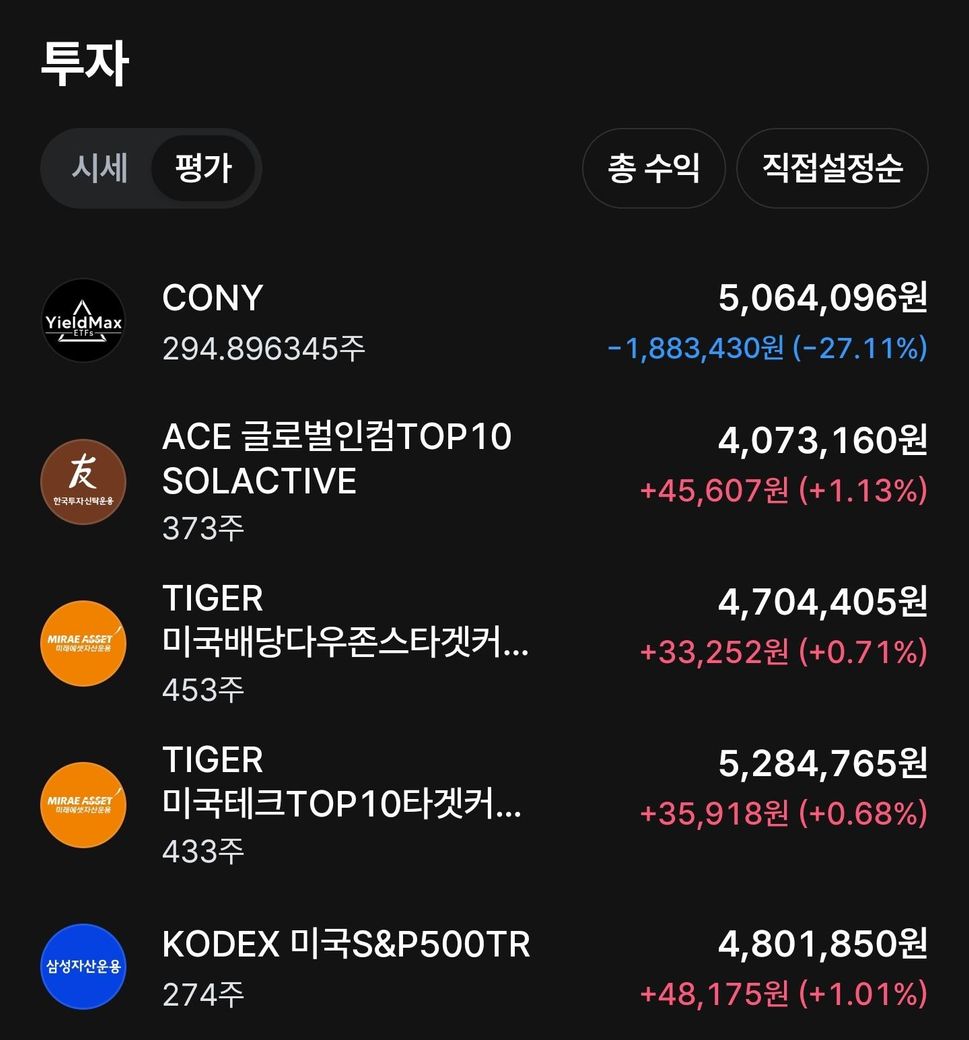Change sort order via 직접설정순
Viewport: 969px width, 1040px height.
click(x=832, y=168)
